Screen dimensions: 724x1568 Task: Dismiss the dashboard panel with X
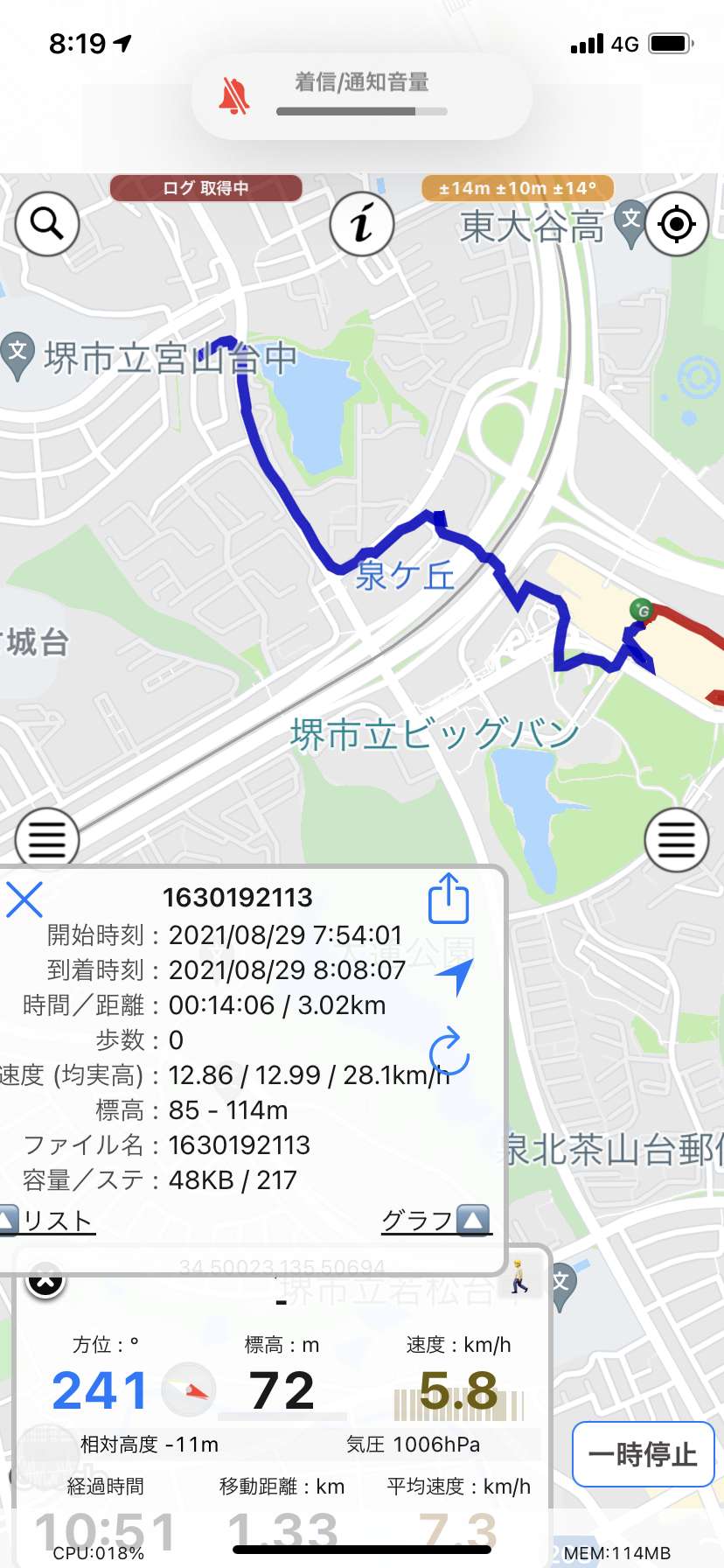[45, 1281]
